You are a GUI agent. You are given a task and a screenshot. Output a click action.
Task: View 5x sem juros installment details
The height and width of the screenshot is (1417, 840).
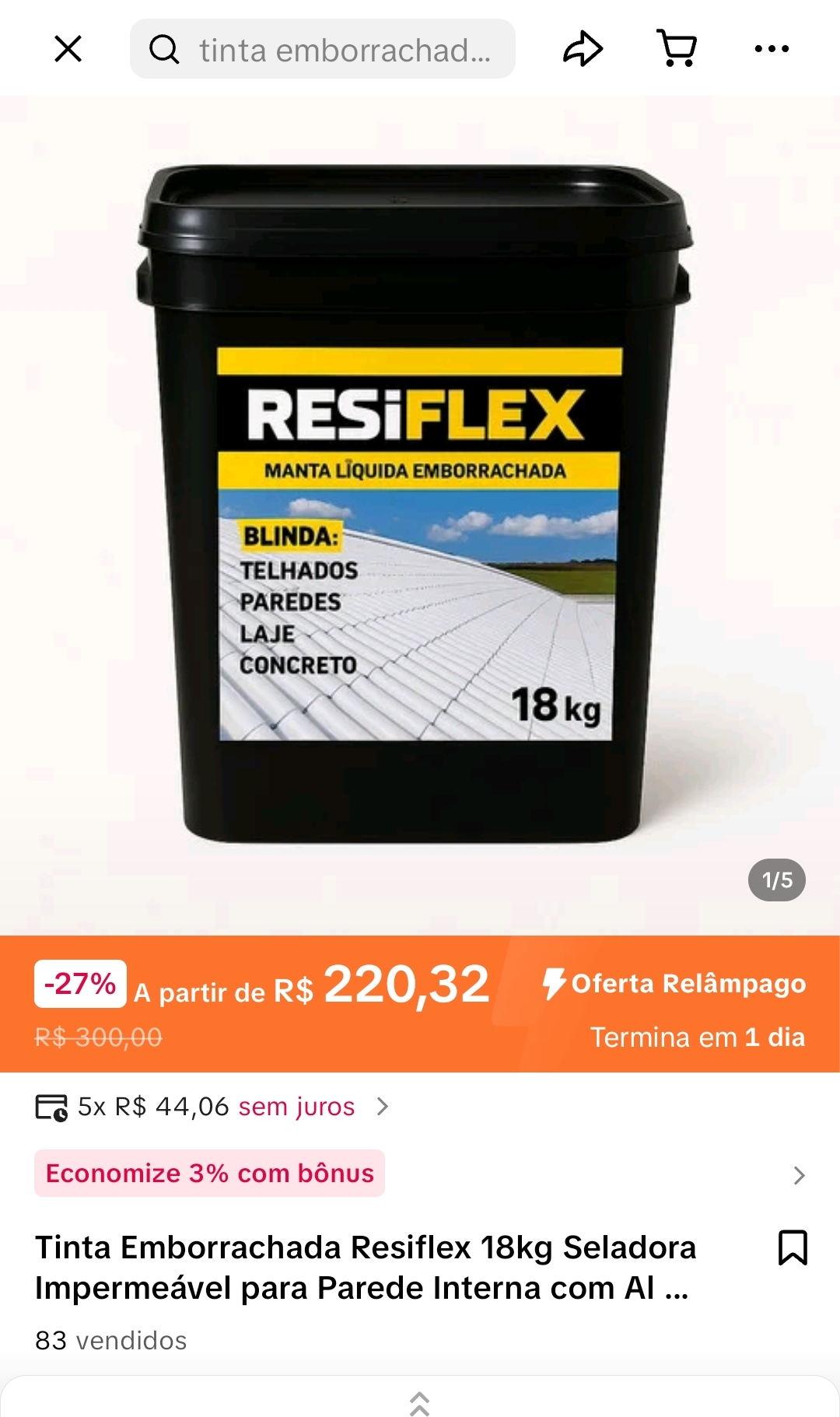pyautogui.click(x=213, y=1106)
